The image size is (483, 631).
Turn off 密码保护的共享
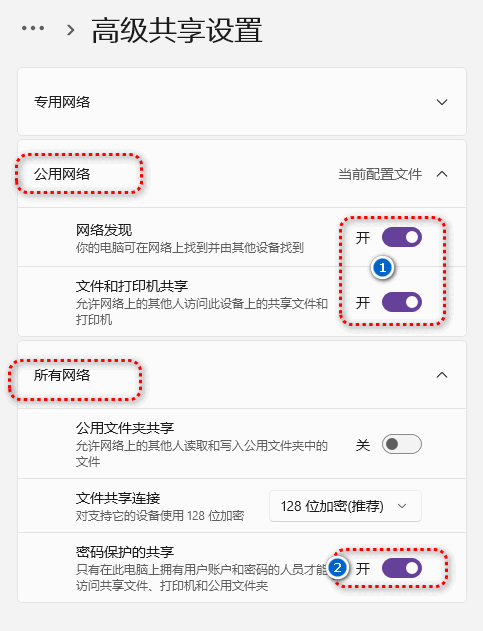[402, 568]
